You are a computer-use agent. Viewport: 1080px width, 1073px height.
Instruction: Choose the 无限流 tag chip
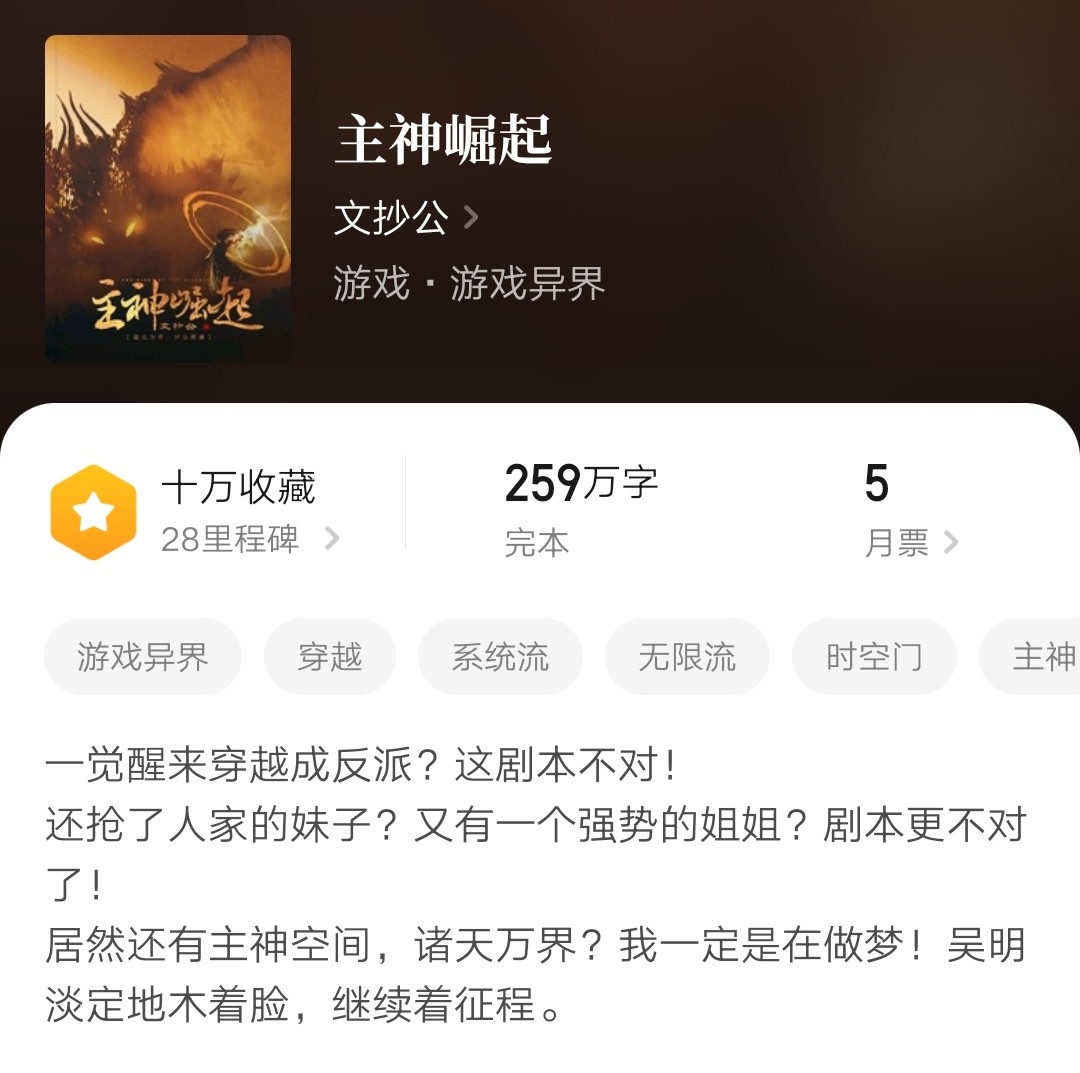[x=687, y=657]
